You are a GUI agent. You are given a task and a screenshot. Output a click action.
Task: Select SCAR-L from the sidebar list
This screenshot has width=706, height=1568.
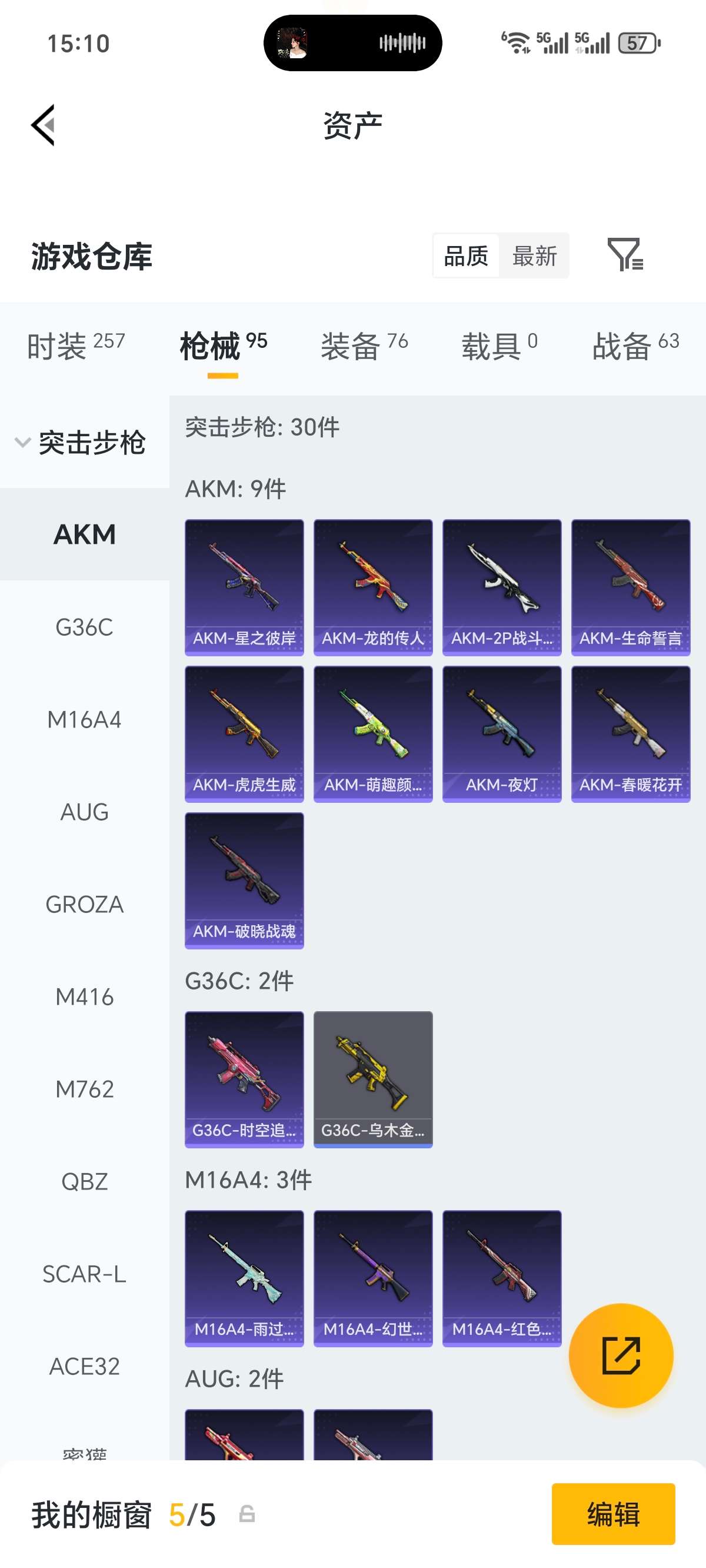pyautogui.click(x=85, y=1275)
